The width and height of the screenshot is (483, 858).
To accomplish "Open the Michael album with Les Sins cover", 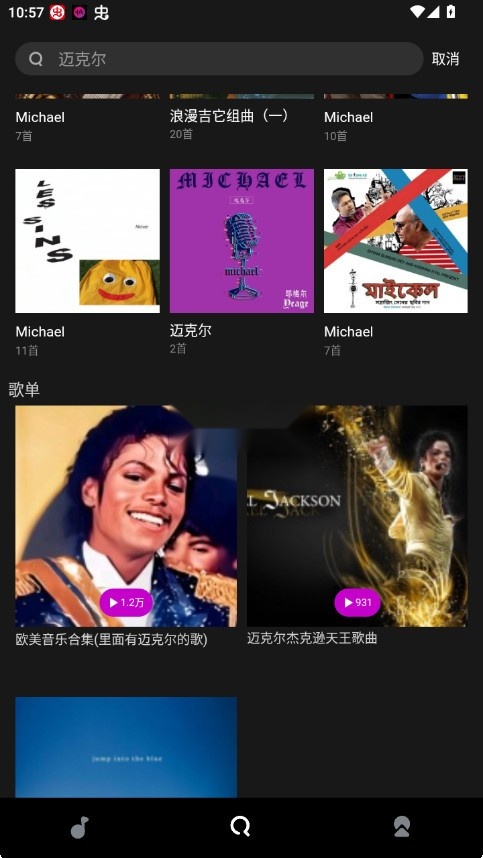I will [88, 241].
